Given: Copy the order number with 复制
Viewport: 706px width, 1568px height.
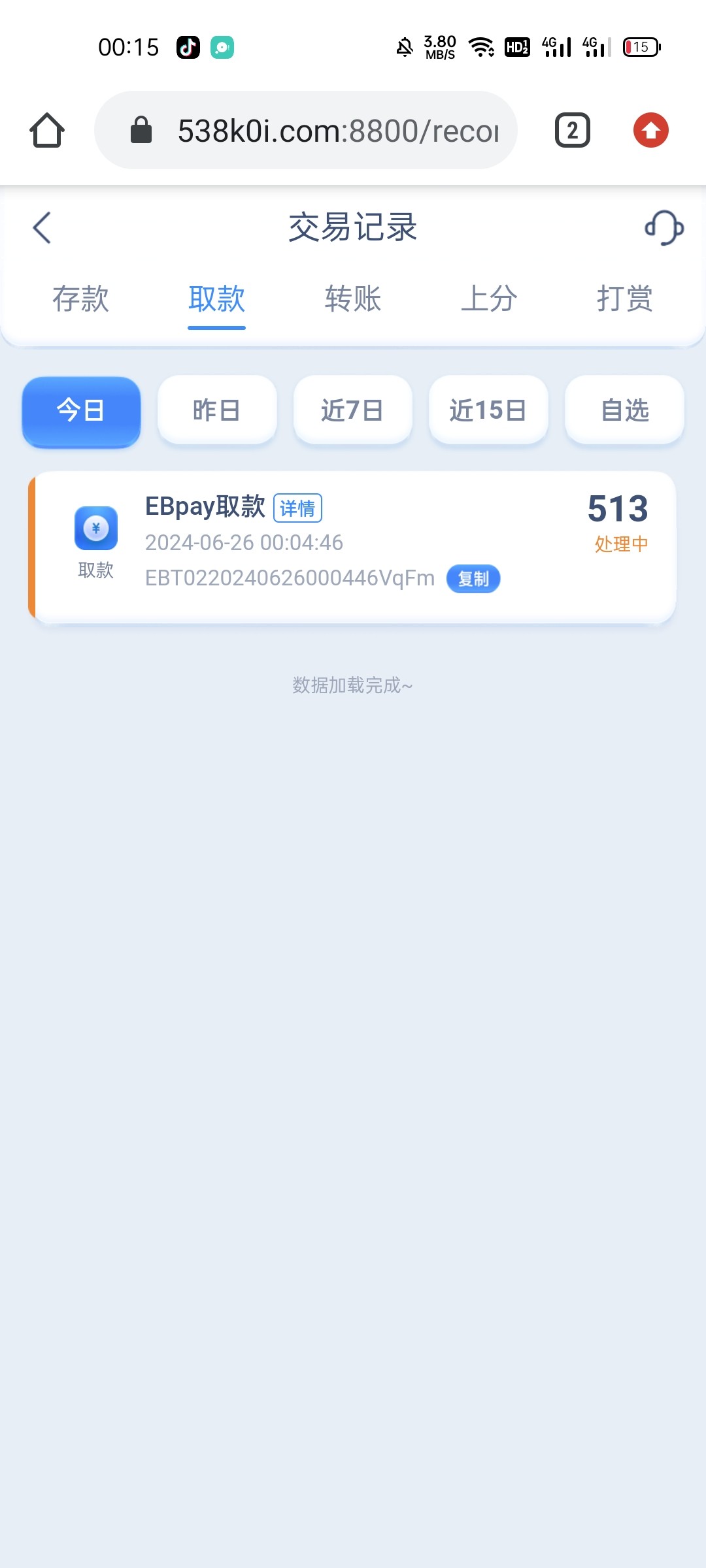Looking at the screenshot, I should [473, 579].
